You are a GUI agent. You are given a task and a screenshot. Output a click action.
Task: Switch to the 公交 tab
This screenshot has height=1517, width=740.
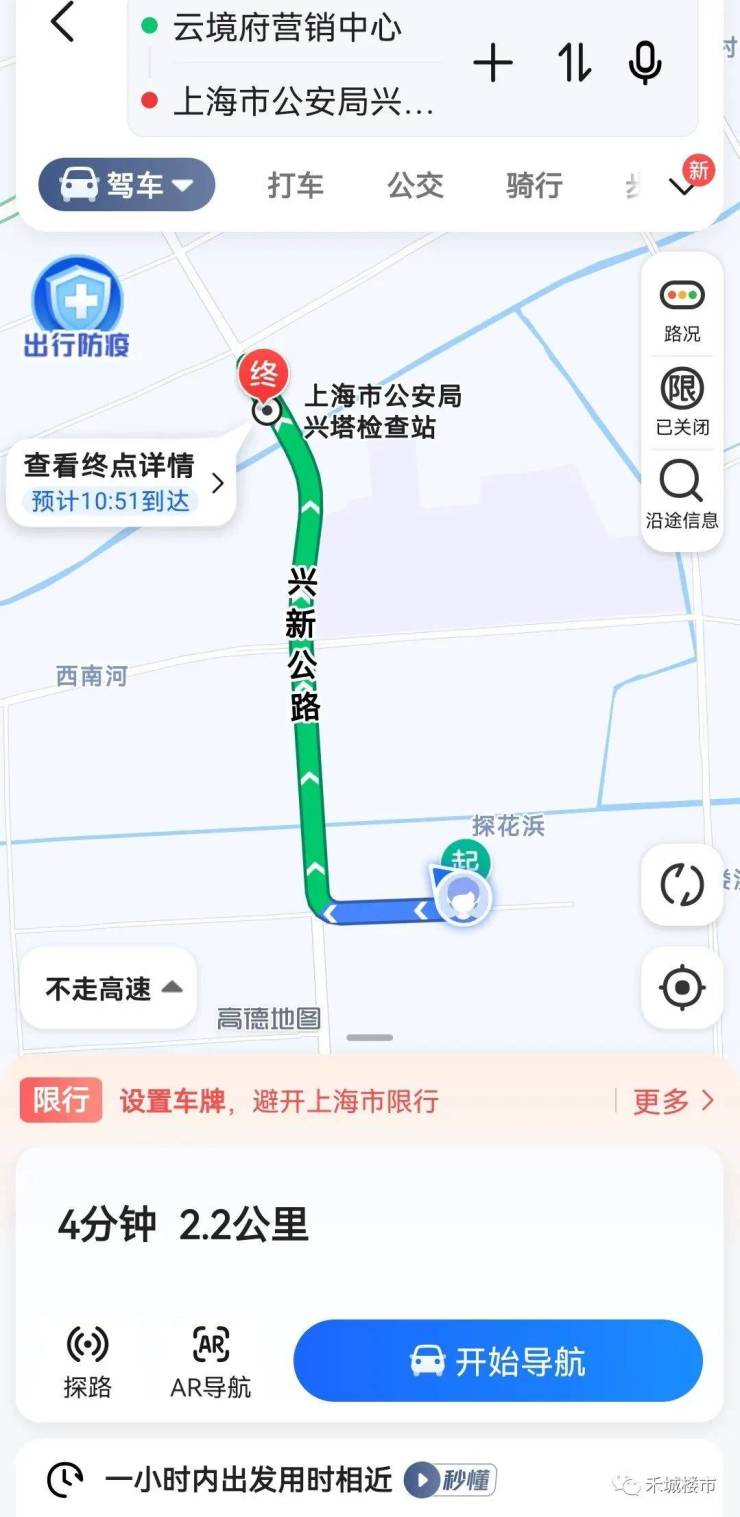pyautogui.click(x=415, y=185)
